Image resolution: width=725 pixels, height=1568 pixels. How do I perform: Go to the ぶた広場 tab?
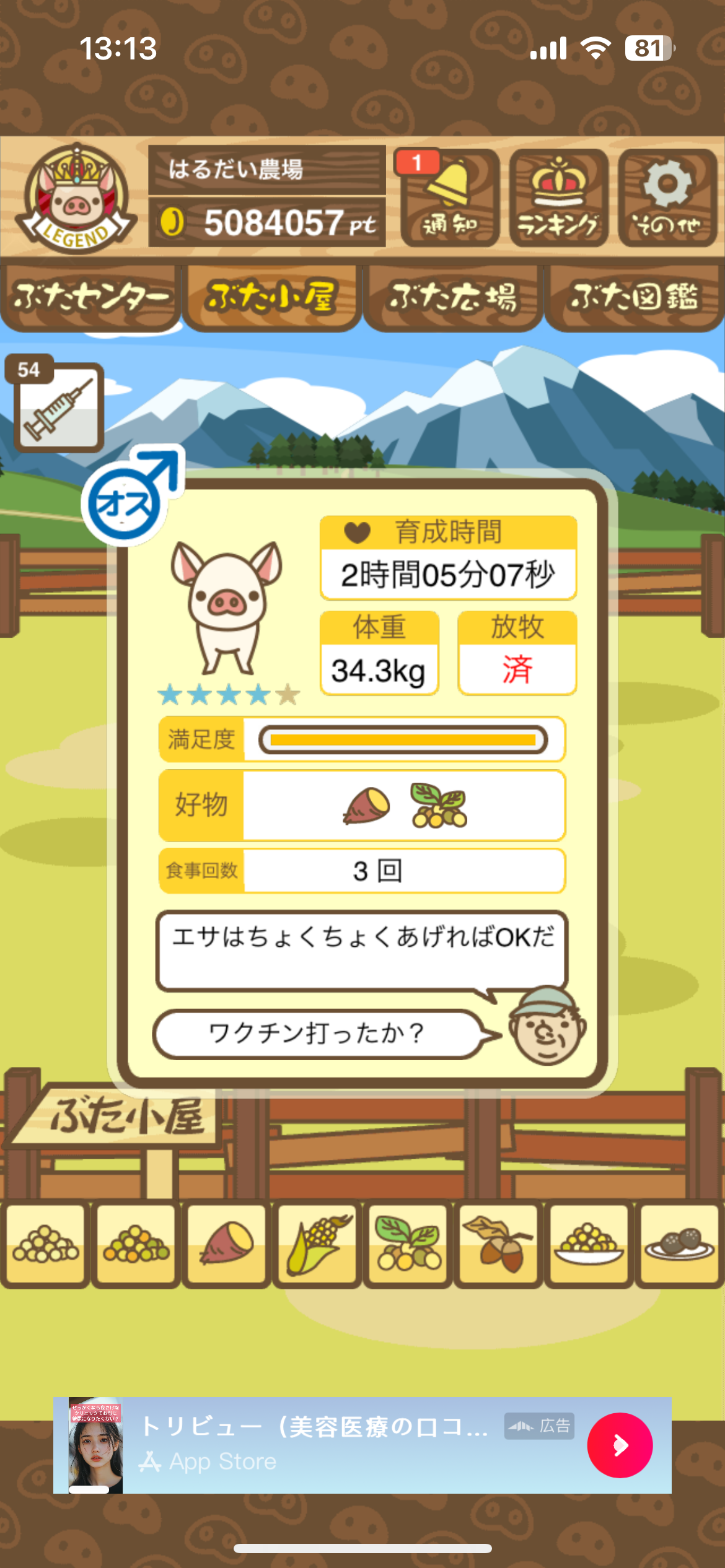(x=453, y=298)
